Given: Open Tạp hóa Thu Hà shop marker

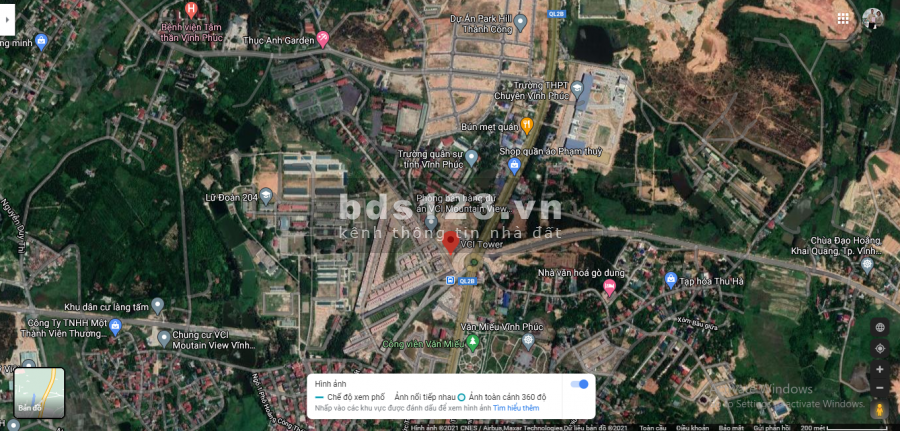Looking at the screenshot, I should click(670, 279).
